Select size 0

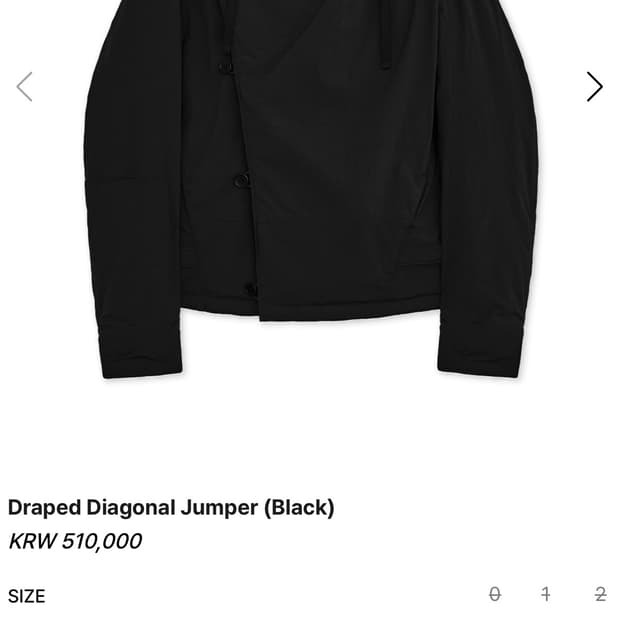tap(494, 594)
